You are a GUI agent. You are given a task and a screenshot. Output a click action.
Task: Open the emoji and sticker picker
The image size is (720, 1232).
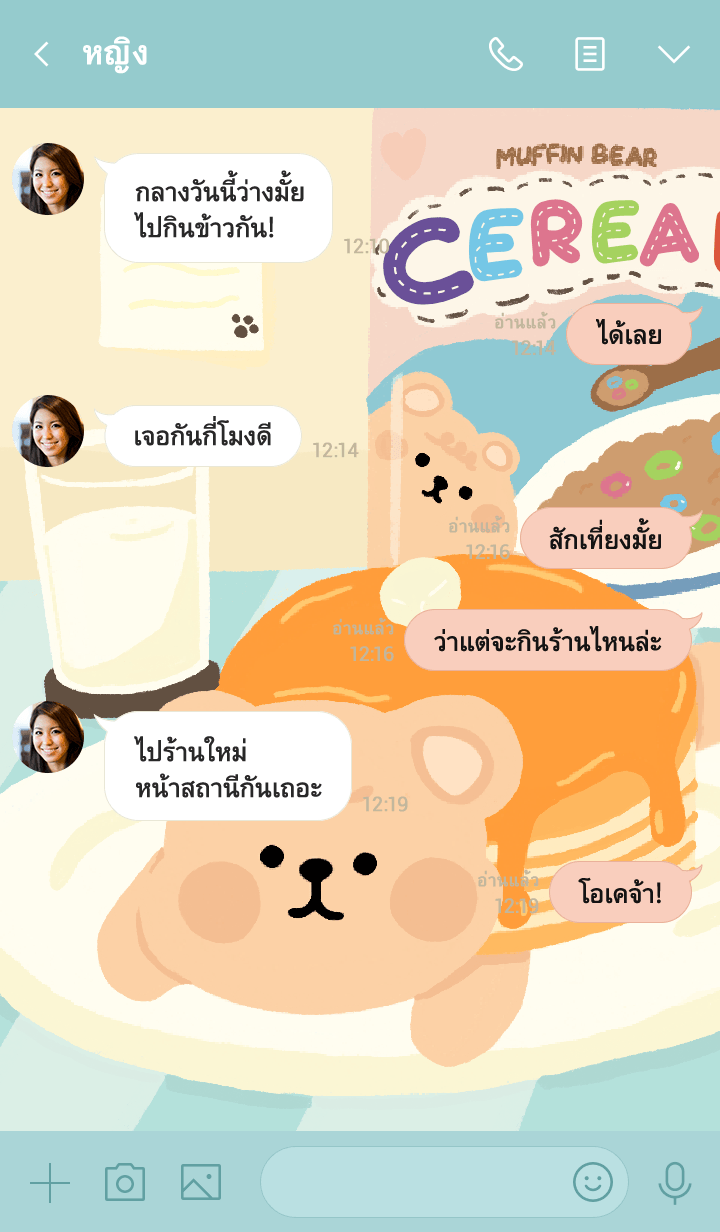tap(592, 1183)
